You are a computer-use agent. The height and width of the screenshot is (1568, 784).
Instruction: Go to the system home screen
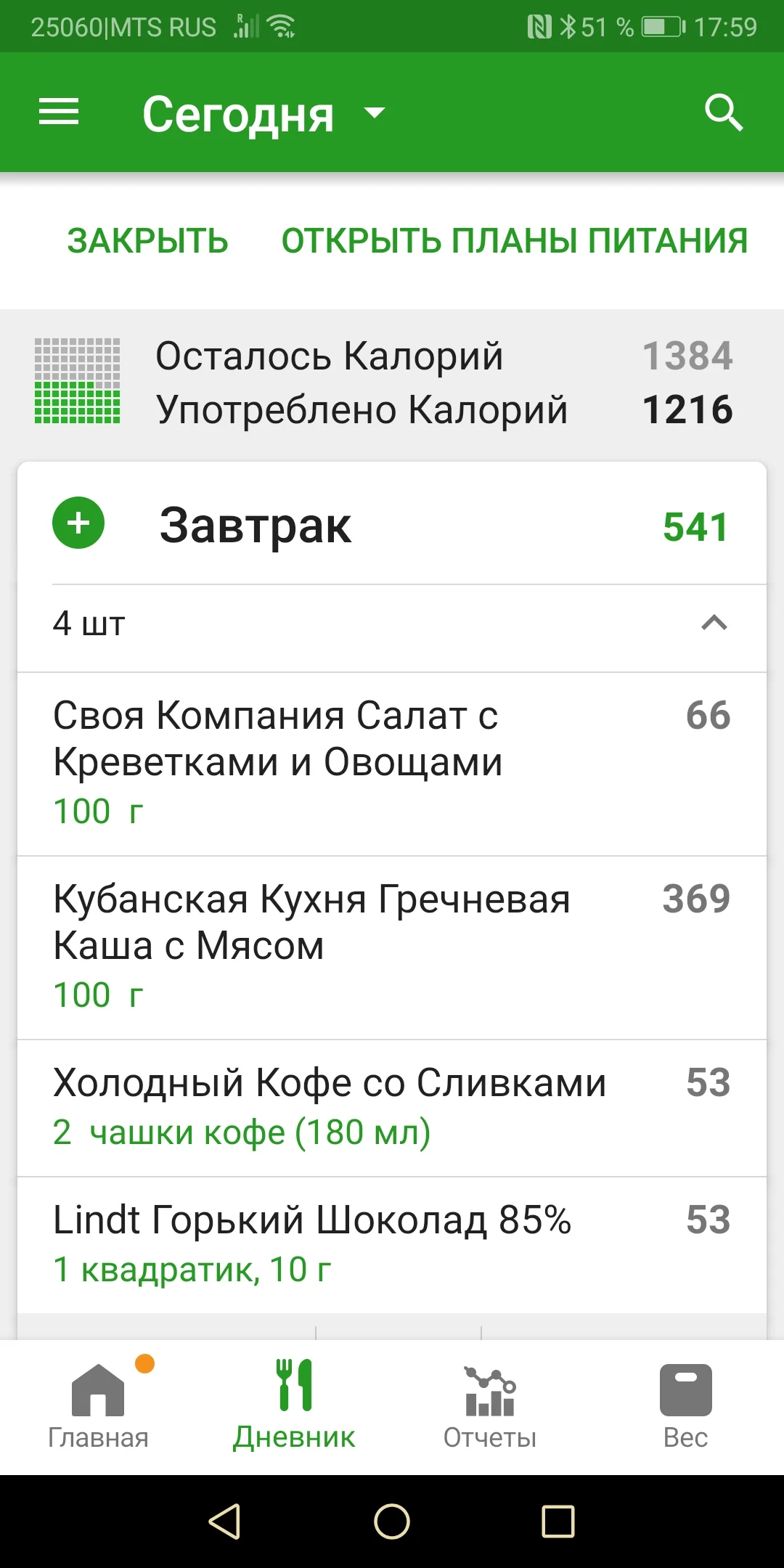tap(392, 1521)
